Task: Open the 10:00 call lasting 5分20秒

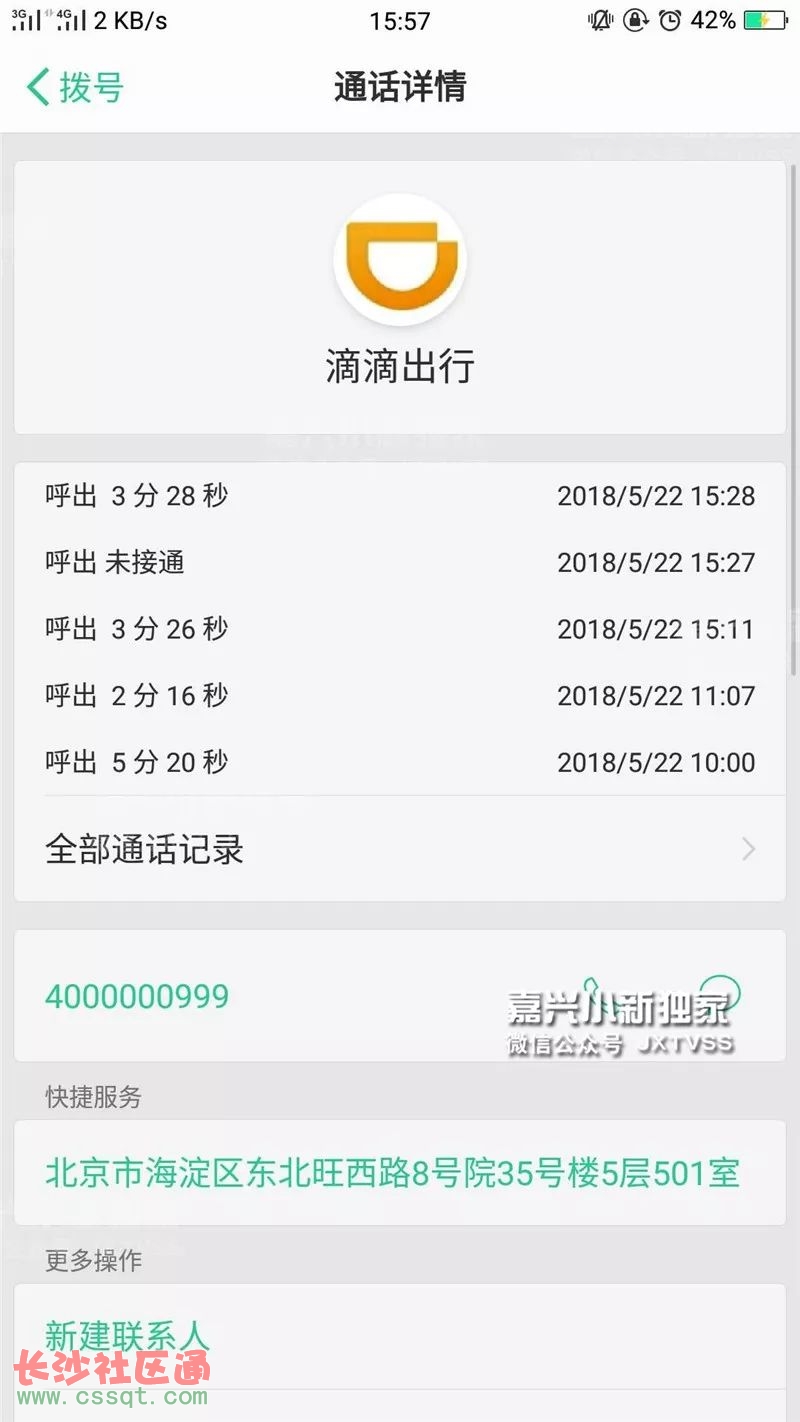Action: [x=400, y=763]
